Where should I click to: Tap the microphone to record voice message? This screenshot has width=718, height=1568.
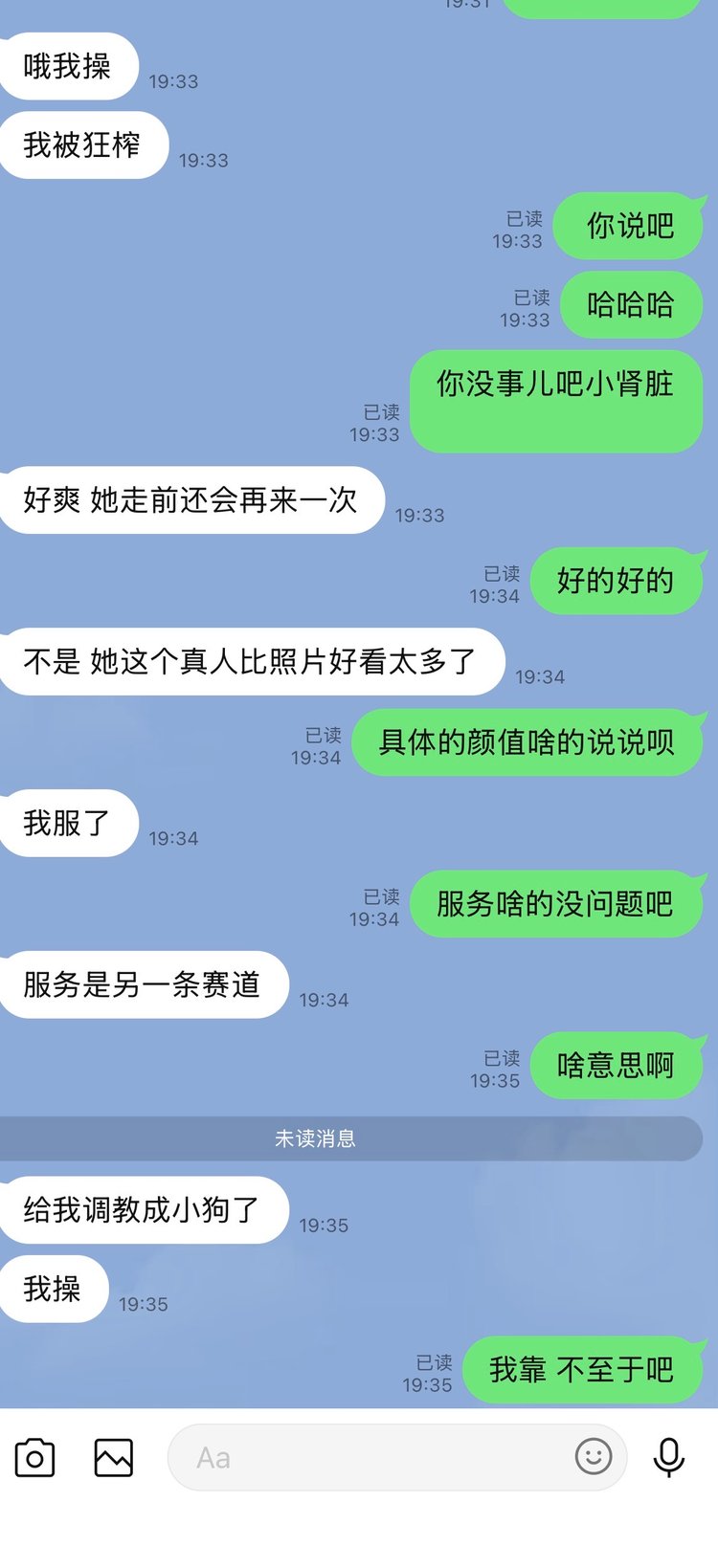668,1458
